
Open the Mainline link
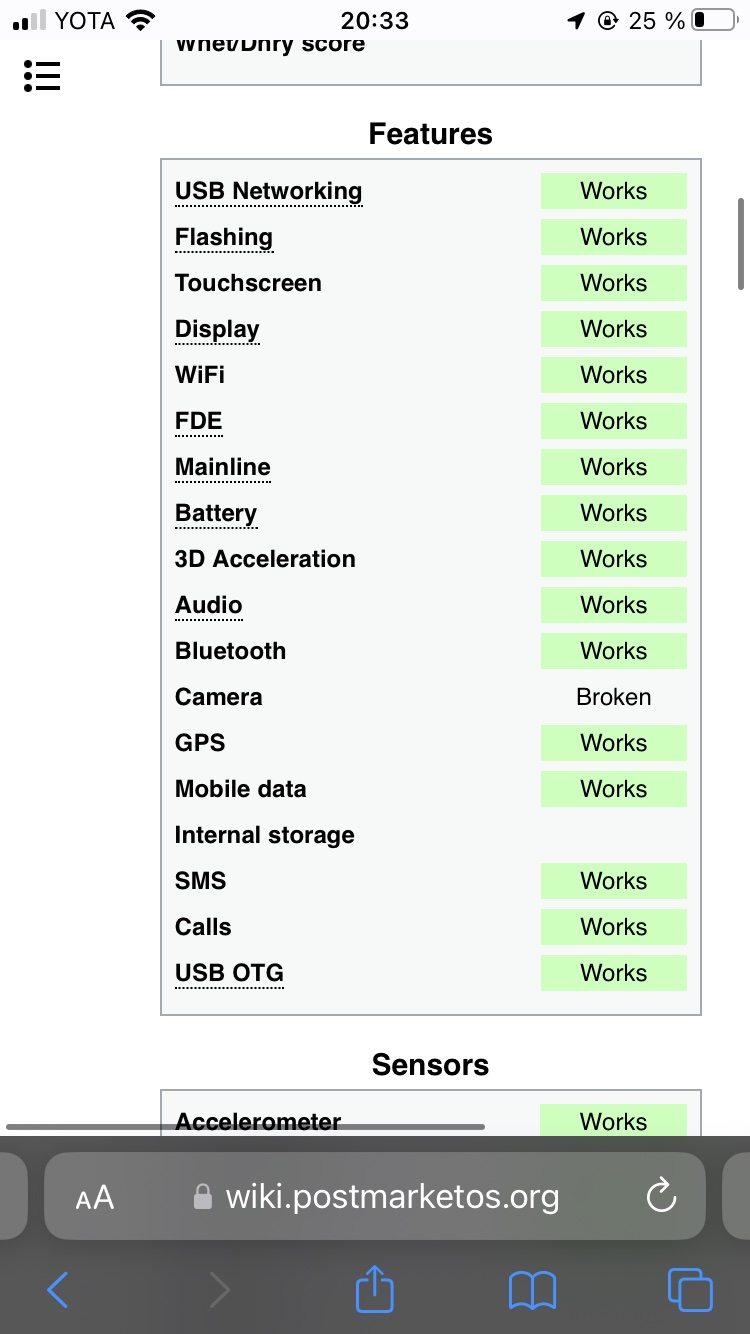223,467
